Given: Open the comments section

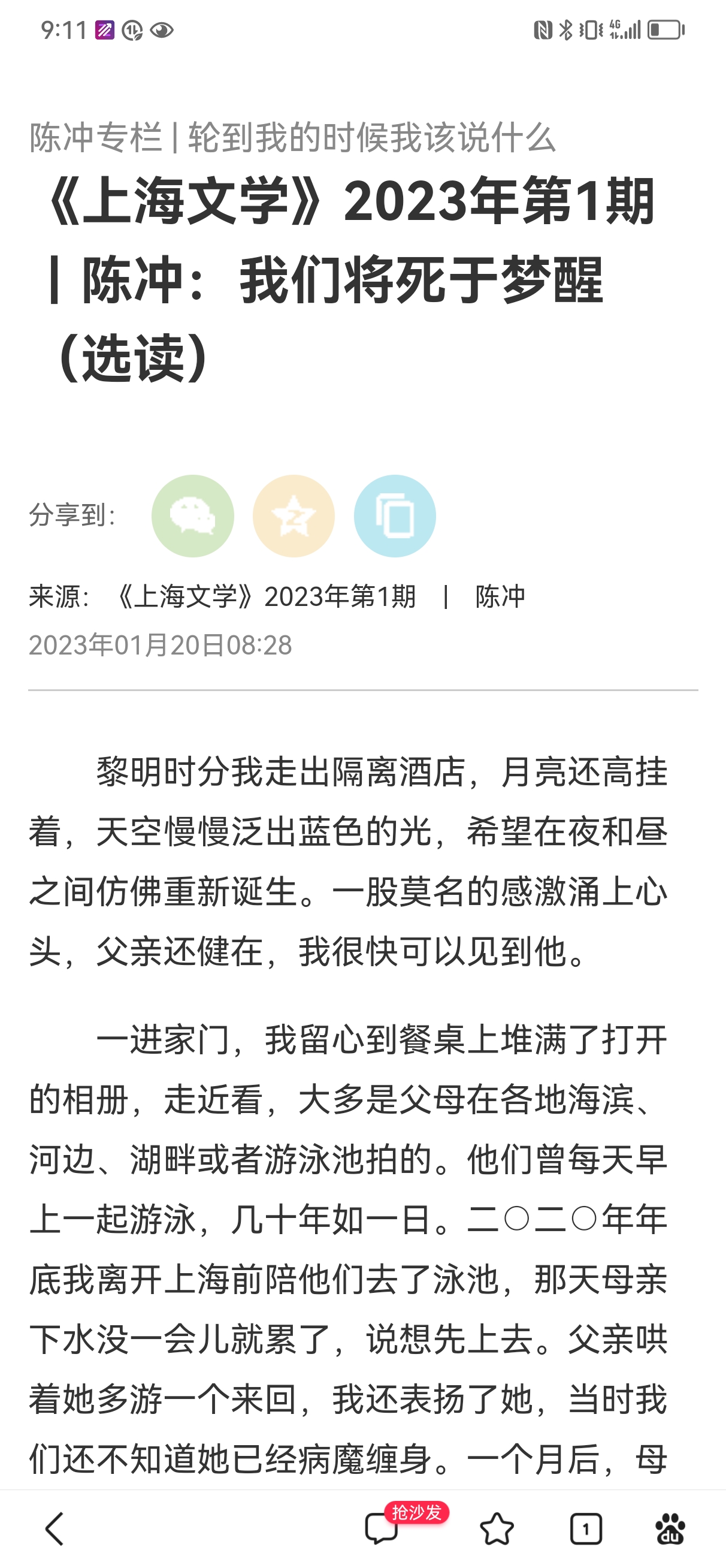Looking at the screenshot, I should [382, 1528].
